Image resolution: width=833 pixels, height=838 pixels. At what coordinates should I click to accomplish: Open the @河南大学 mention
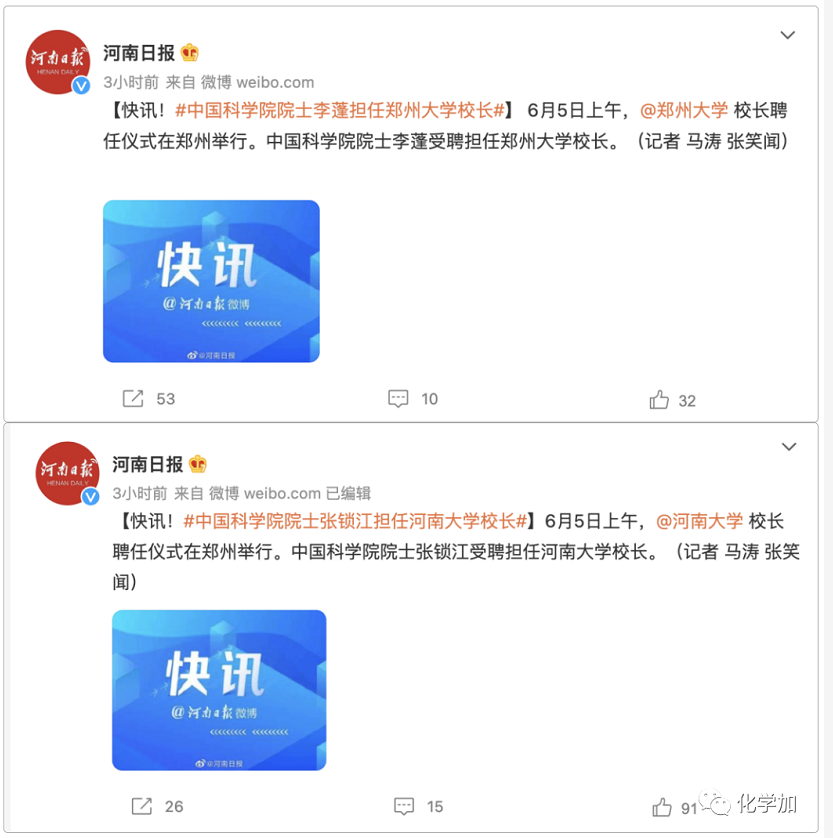point(700,521)
